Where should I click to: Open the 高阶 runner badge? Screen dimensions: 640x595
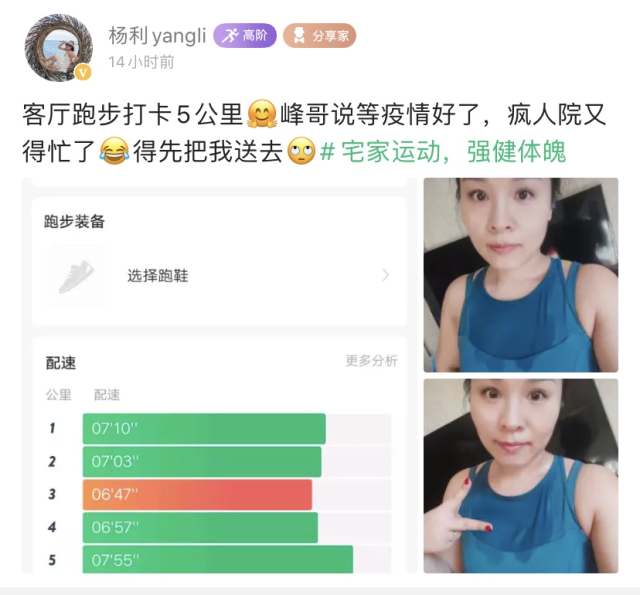pos(245,36)
